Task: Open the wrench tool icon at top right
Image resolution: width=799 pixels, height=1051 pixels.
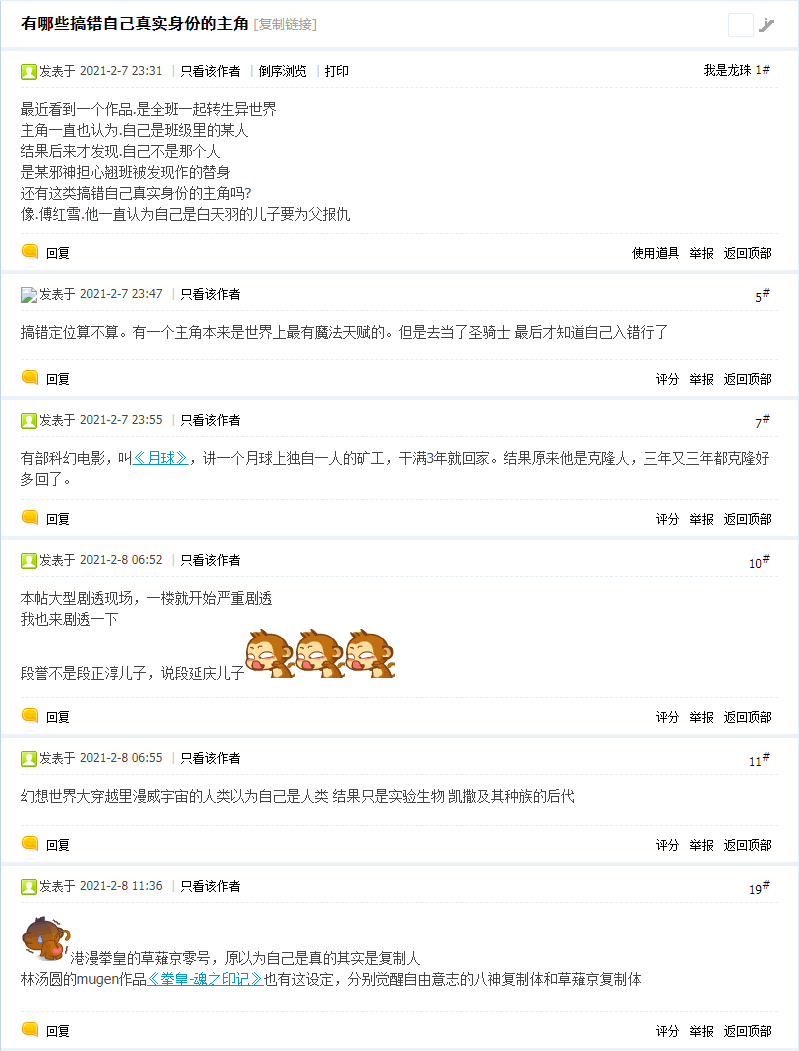Action: pos(767,25)
